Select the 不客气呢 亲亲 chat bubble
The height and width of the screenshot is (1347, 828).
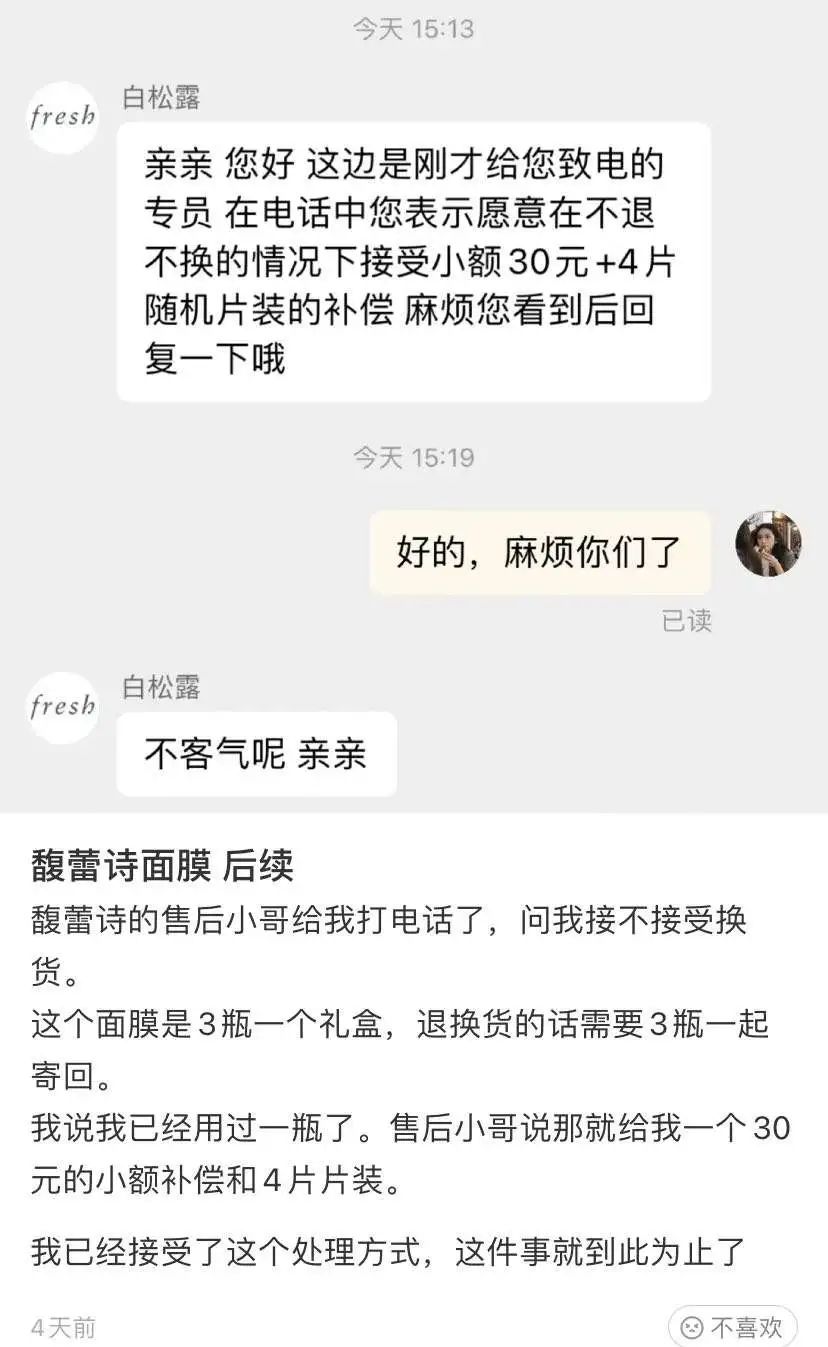[x=256, y=755]
